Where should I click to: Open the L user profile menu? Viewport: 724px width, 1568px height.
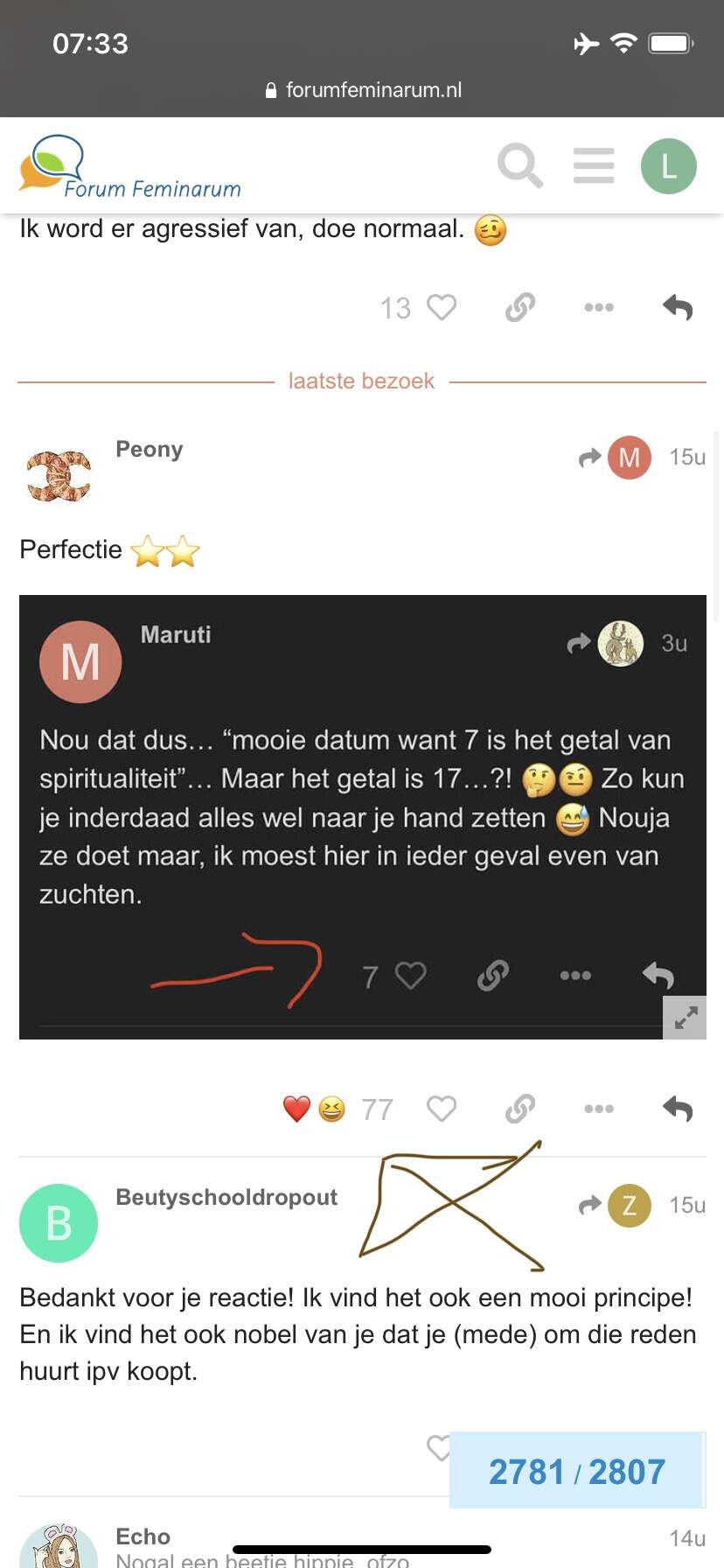(x=669, y=165)
